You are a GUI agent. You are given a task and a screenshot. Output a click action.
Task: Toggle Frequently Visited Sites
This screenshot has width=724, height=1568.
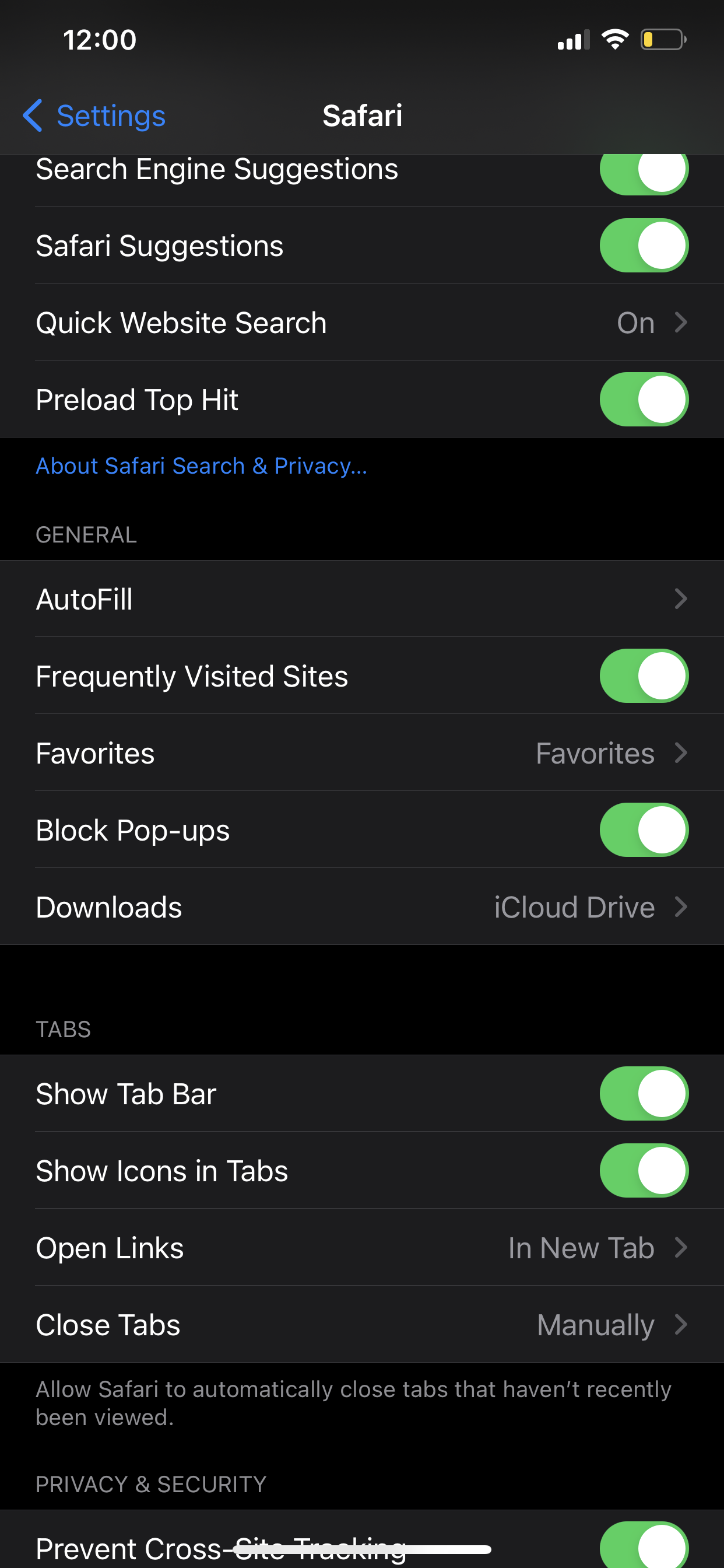tap(643, 675)
